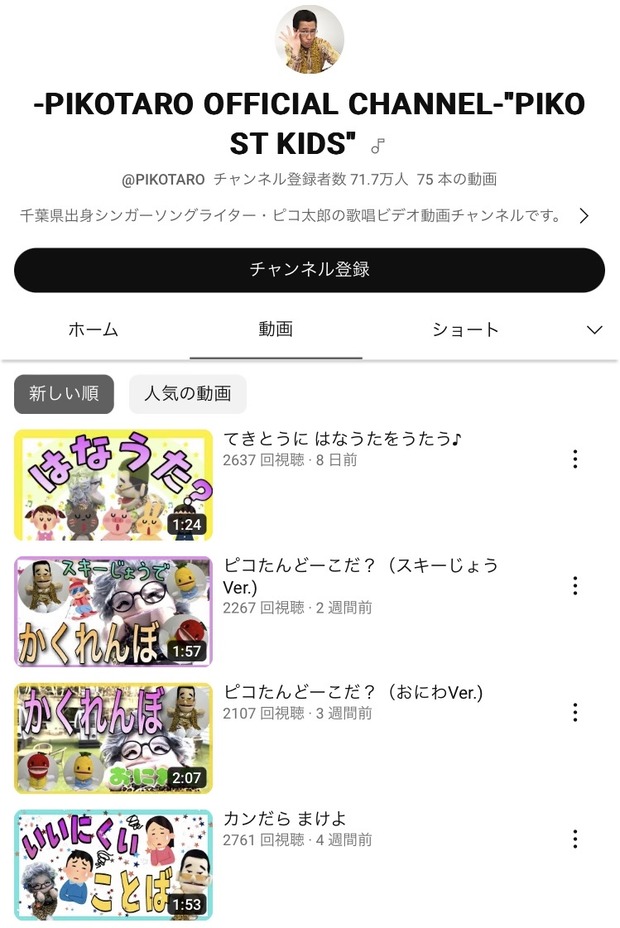
Task: Switch to the ショート tab
Action: coord(465,329)
